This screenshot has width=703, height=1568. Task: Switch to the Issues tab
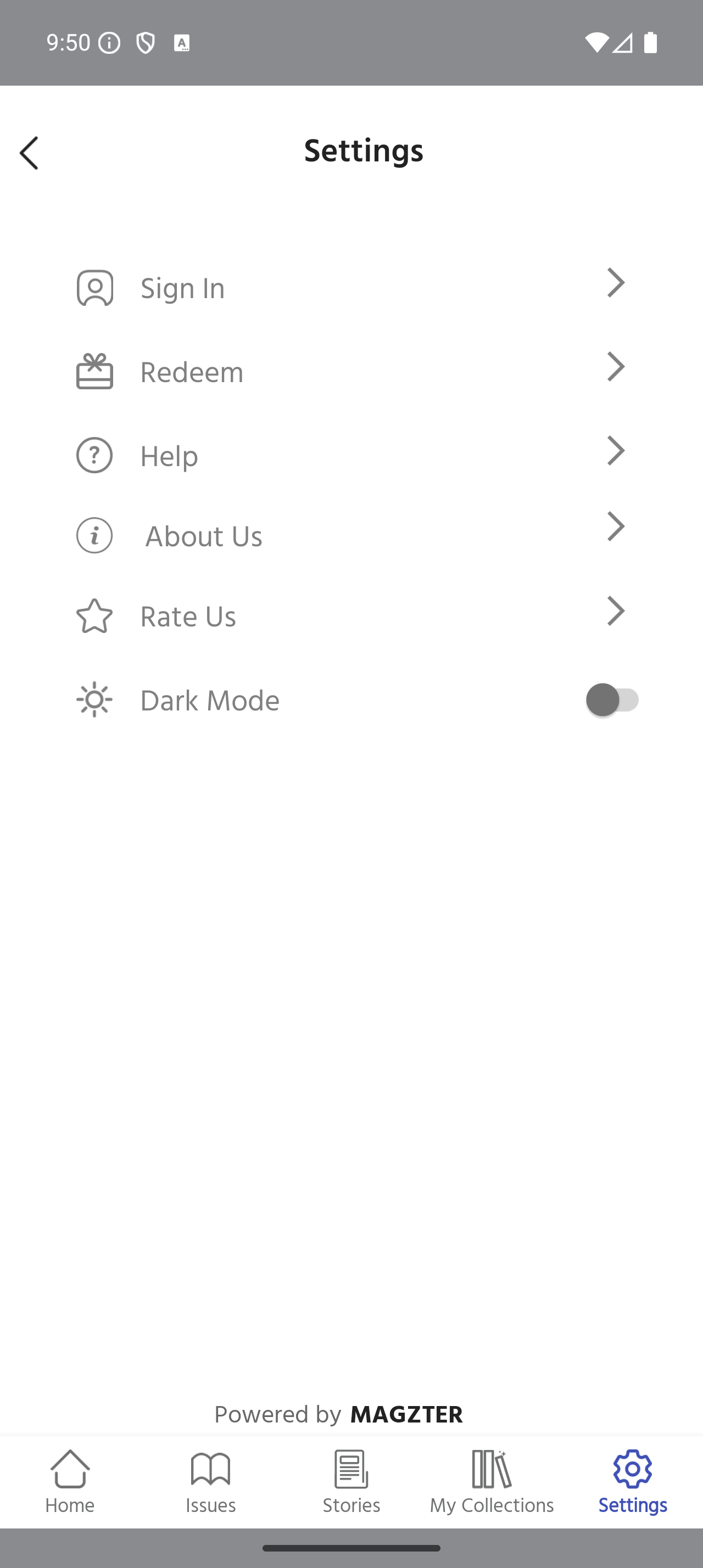210,1482
